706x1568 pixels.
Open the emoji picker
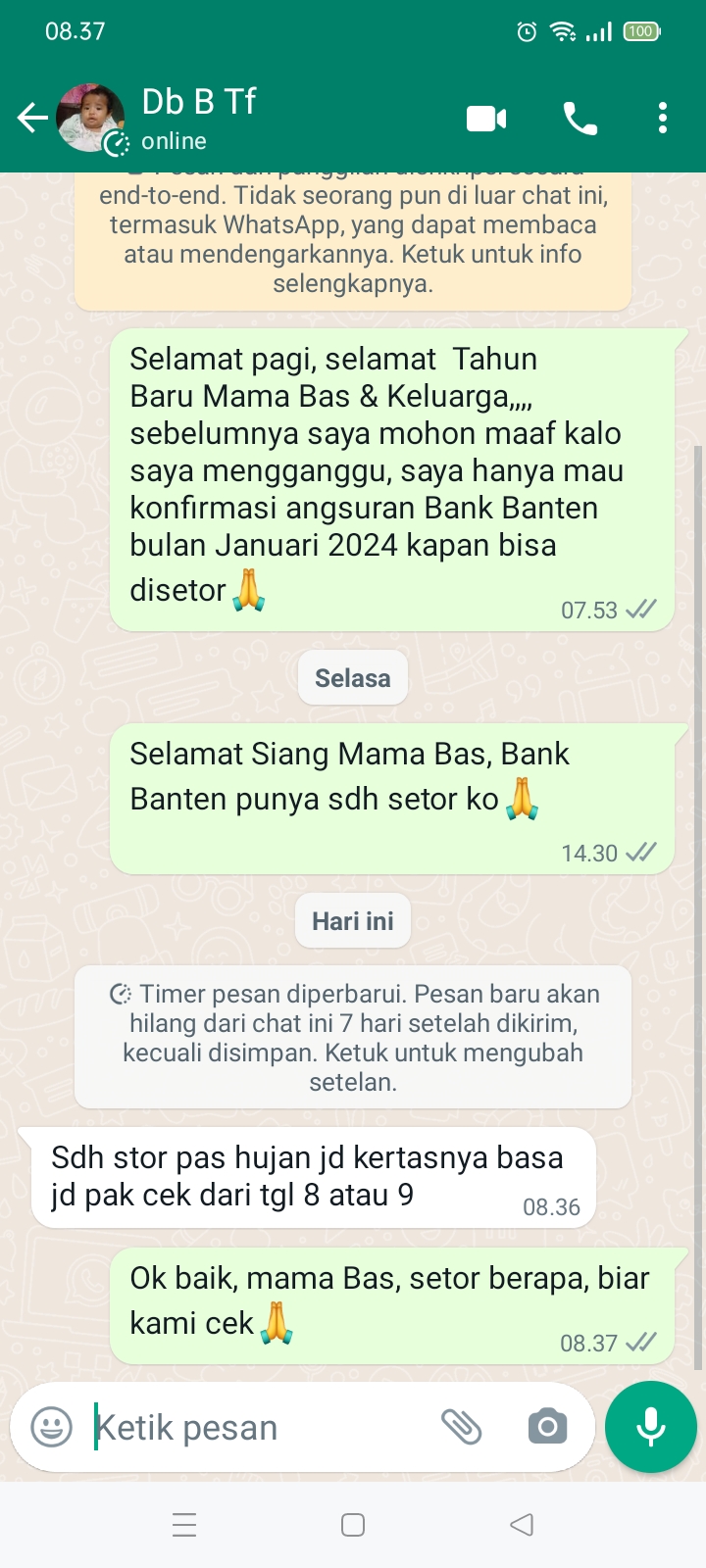[x=52, y=1427]
